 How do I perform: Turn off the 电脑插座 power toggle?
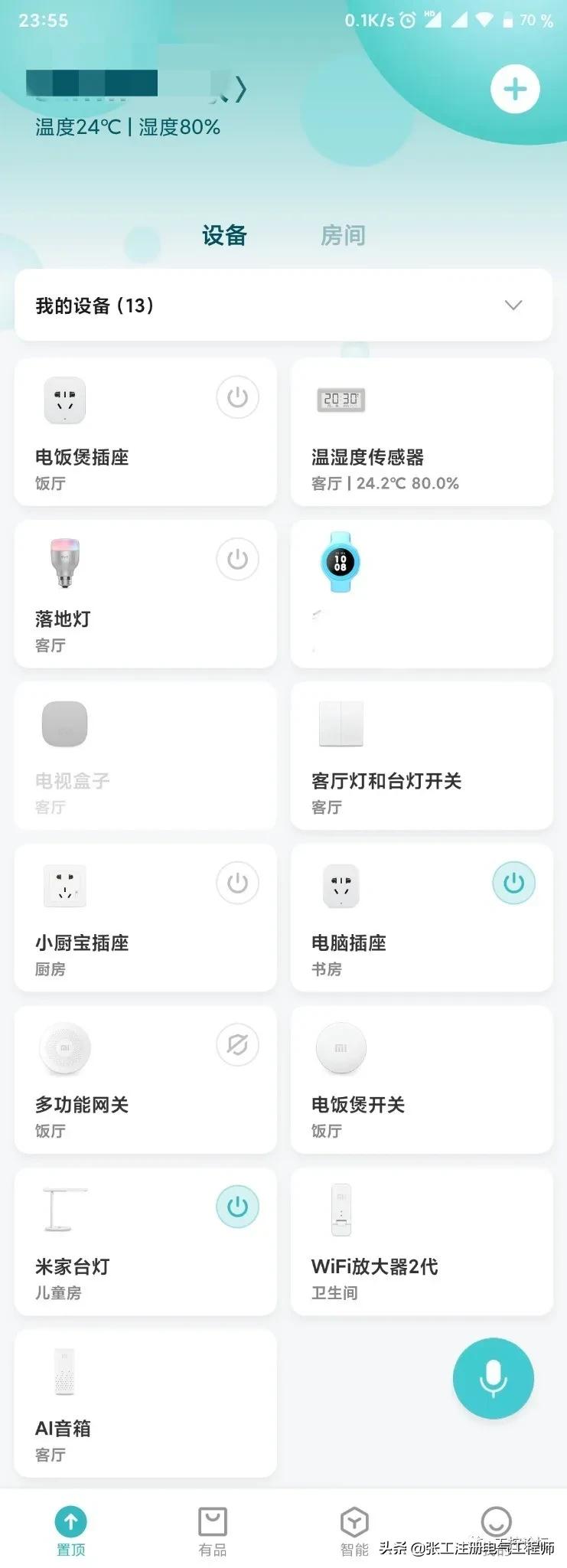click(x=513, y=883)
